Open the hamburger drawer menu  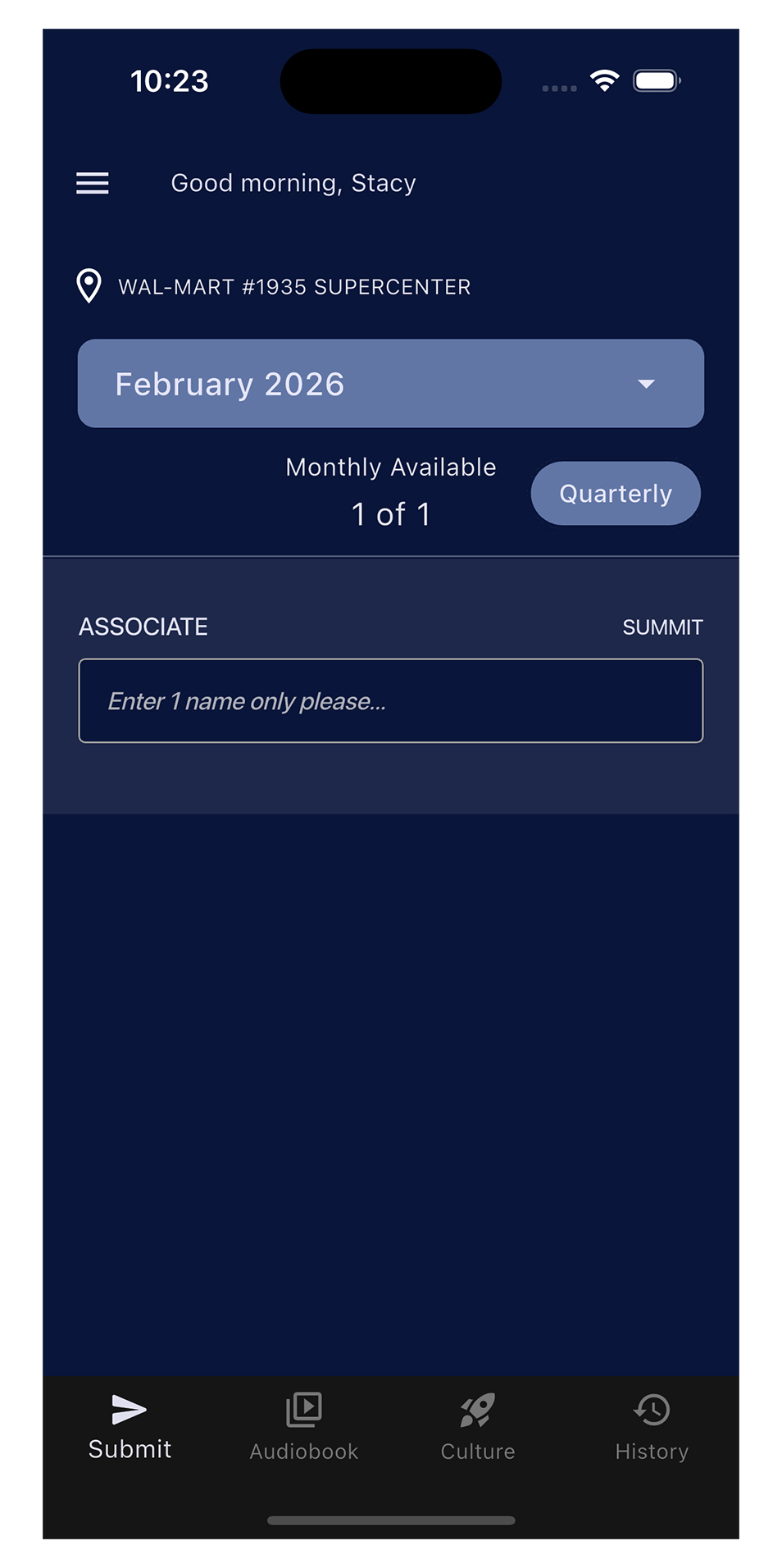(x=93, y=183)
